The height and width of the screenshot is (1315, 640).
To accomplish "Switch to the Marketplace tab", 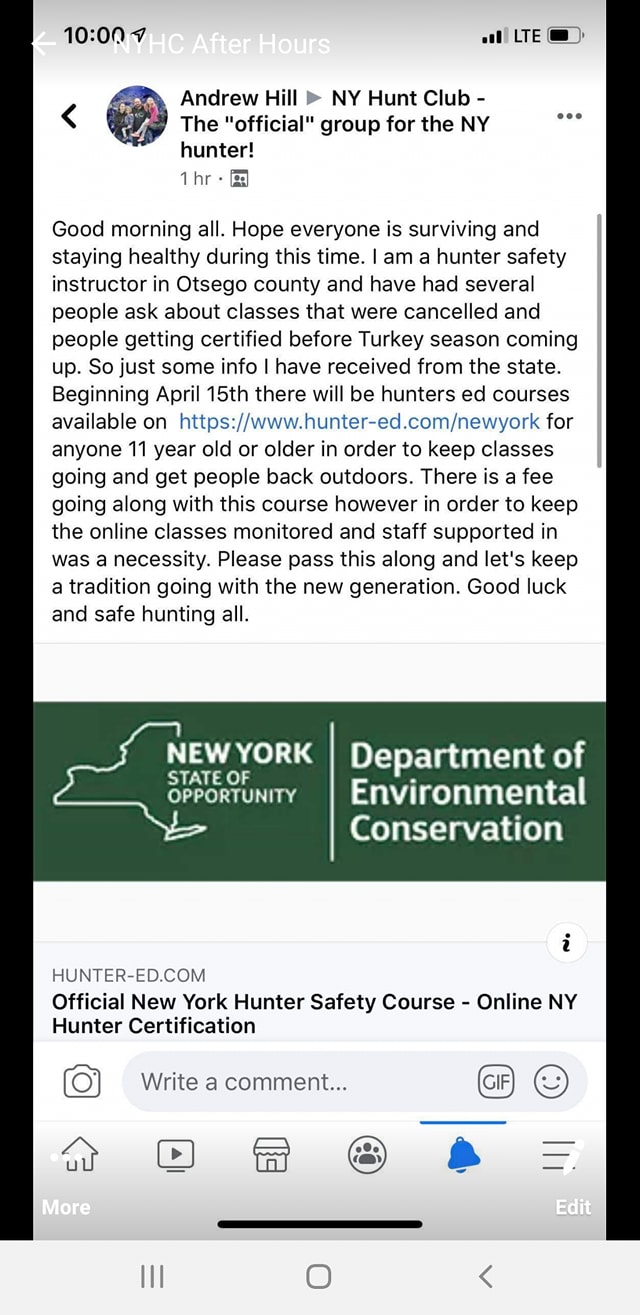I will (272, 1156).
